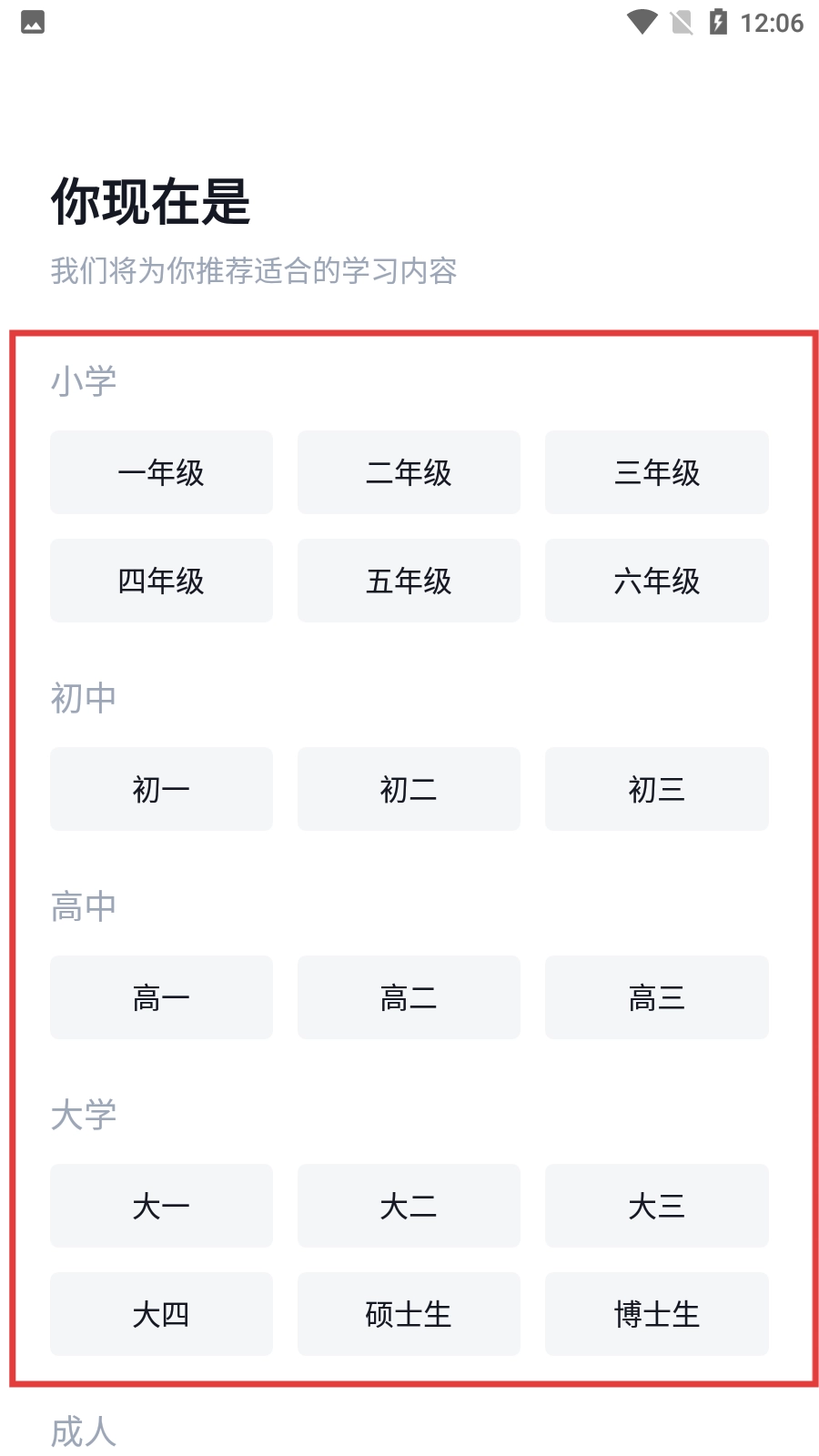Choose the 二年级 grade option
Image resolution: width=819 pixels, height=1456 pixels.
(409, 472)
